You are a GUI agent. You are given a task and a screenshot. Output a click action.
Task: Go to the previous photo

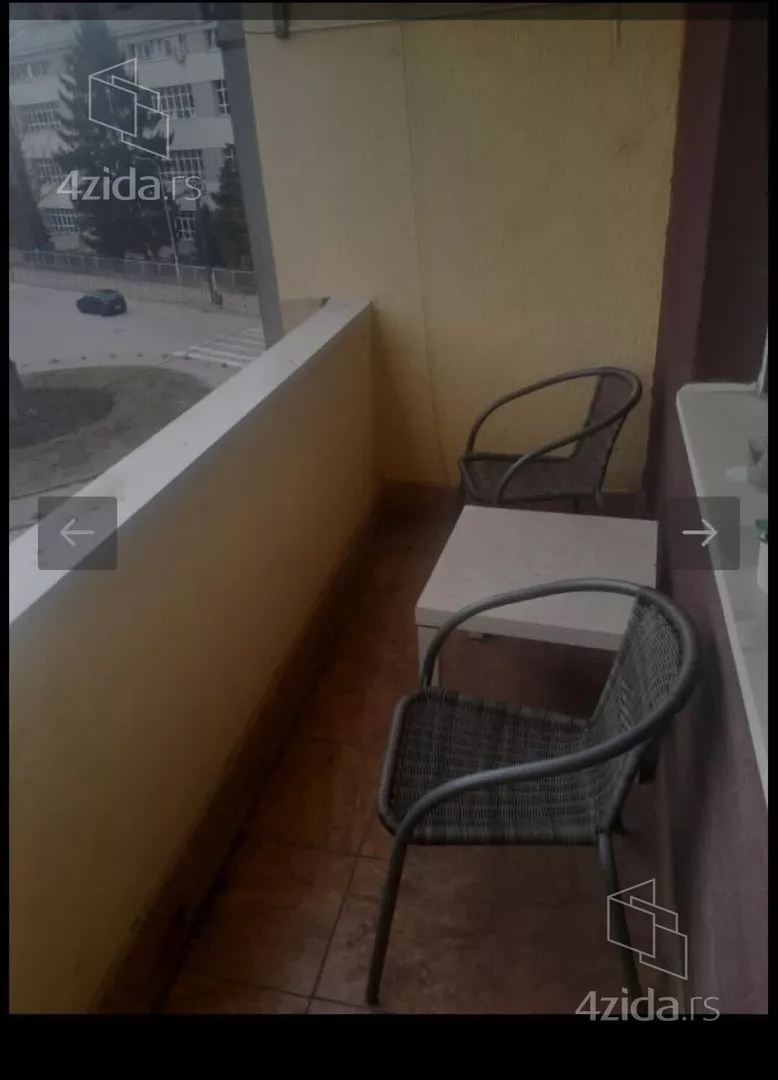click(x=77, y=533)
